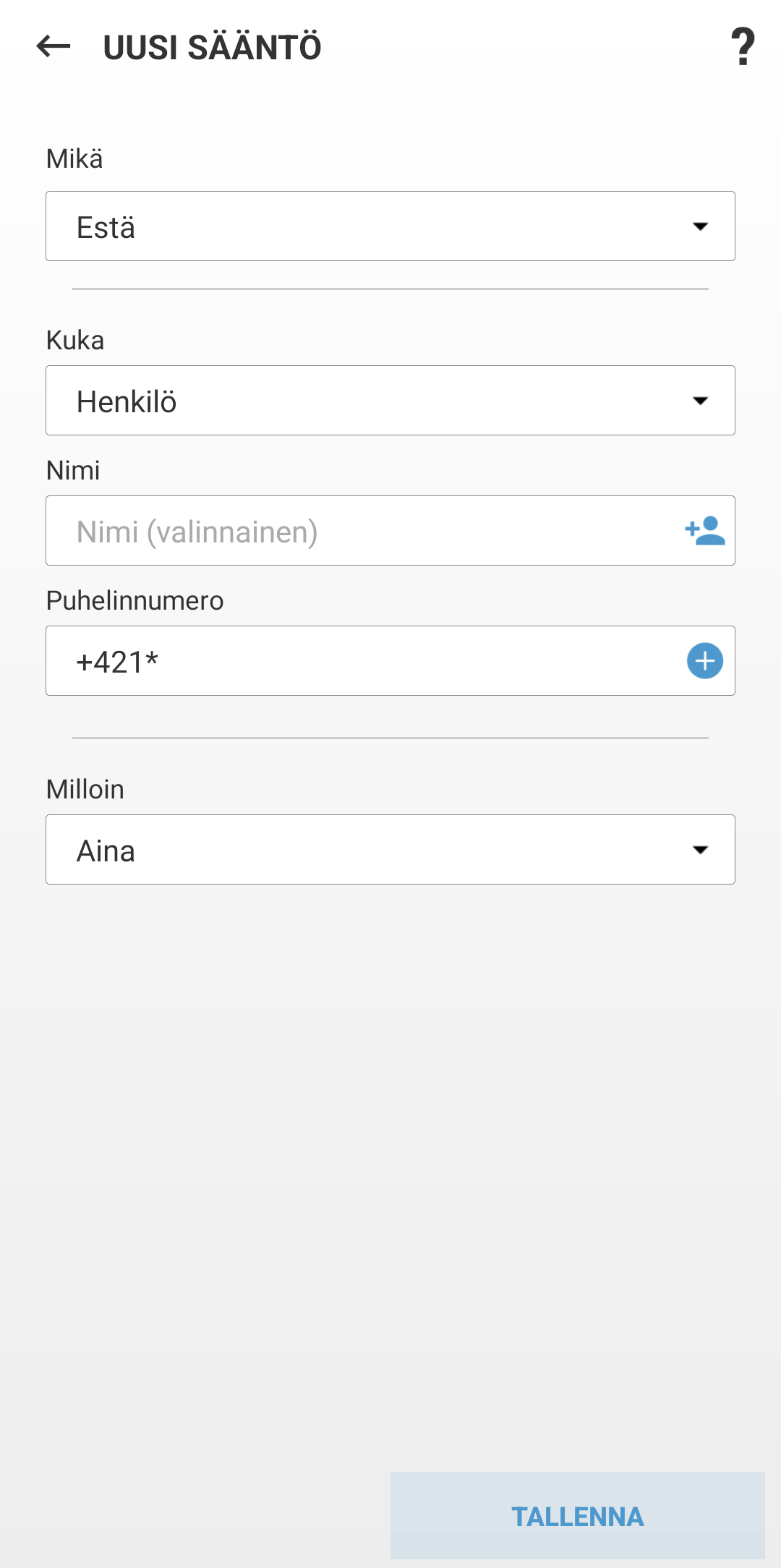This screenshot has height=1568, width=781.
Task: Expand the Kuka dropdown showing Henkilö
Action: pos(390,401)
